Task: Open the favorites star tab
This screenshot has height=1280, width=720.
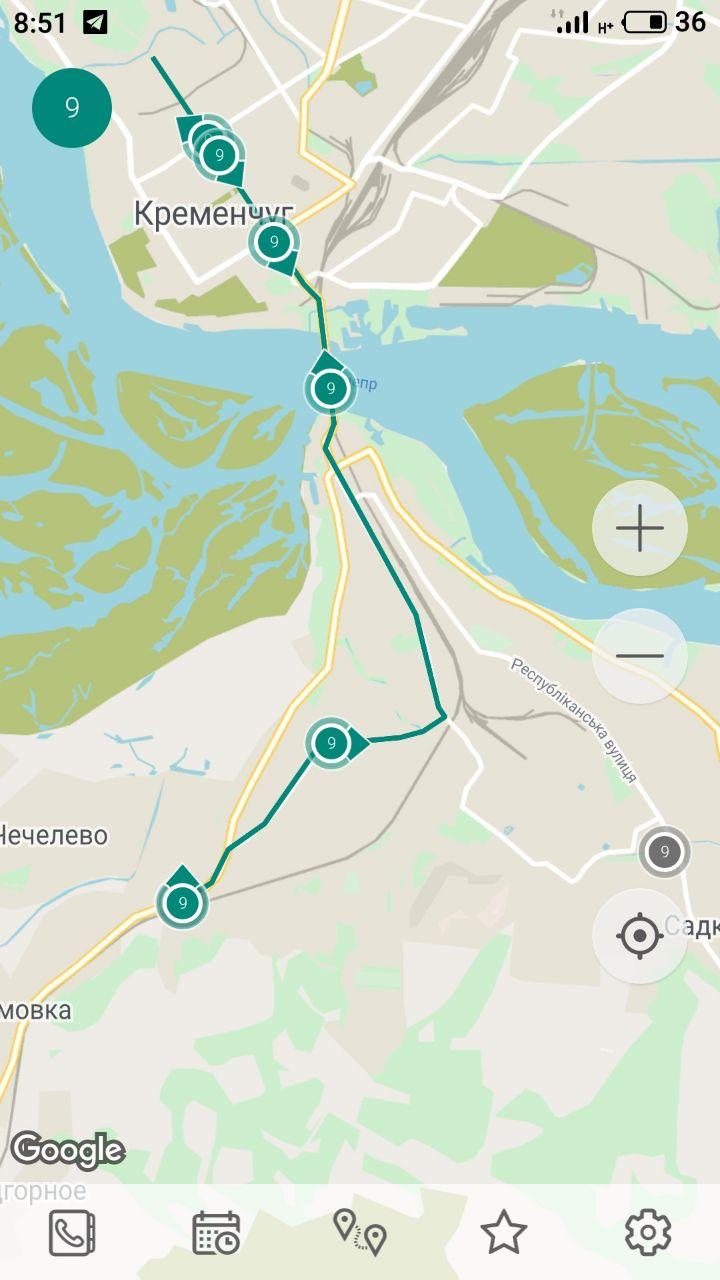Action: tap(504, 1232)
